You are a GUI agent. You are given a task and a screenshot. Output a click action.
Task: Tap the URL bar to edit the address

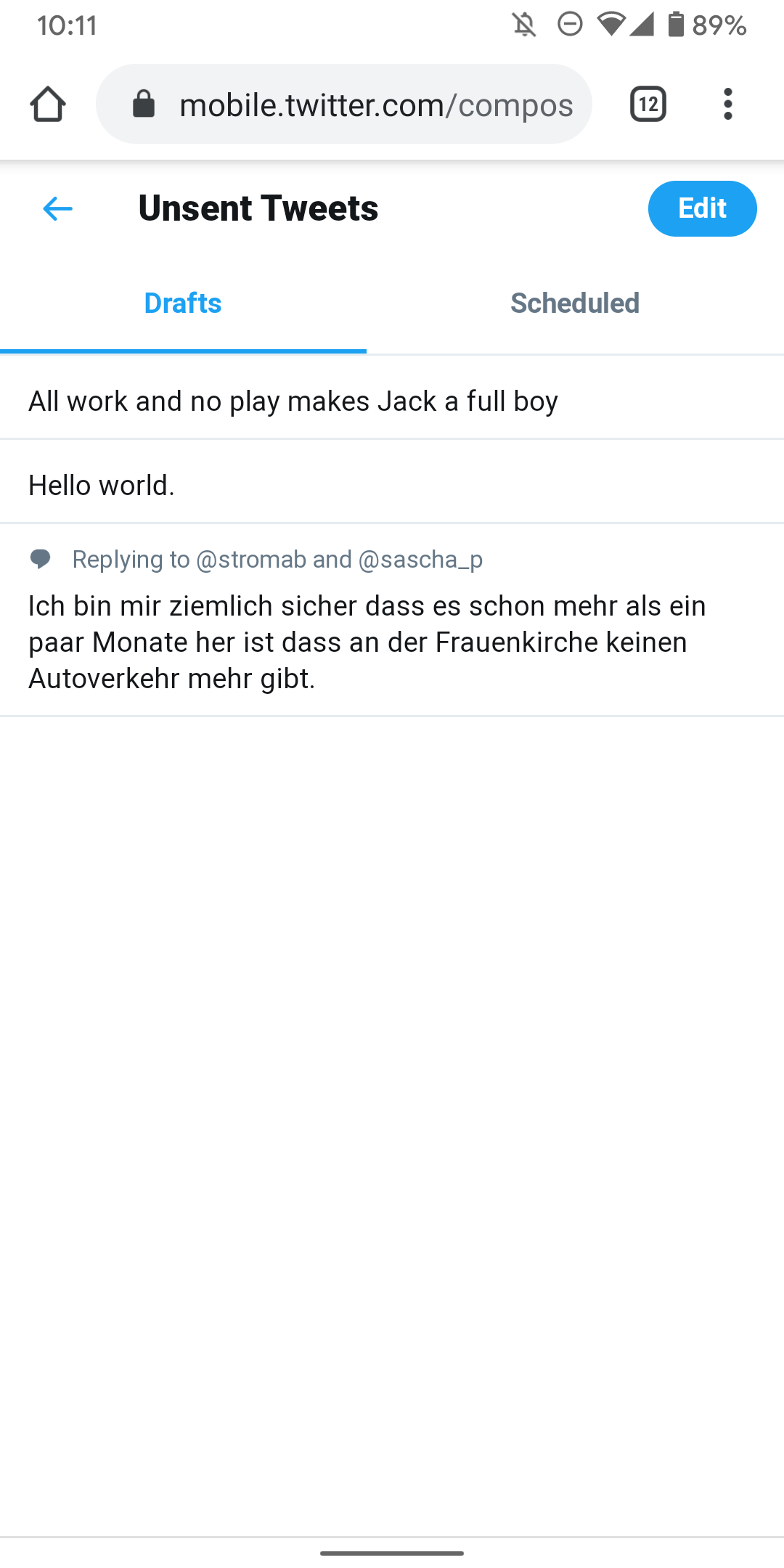377,104
